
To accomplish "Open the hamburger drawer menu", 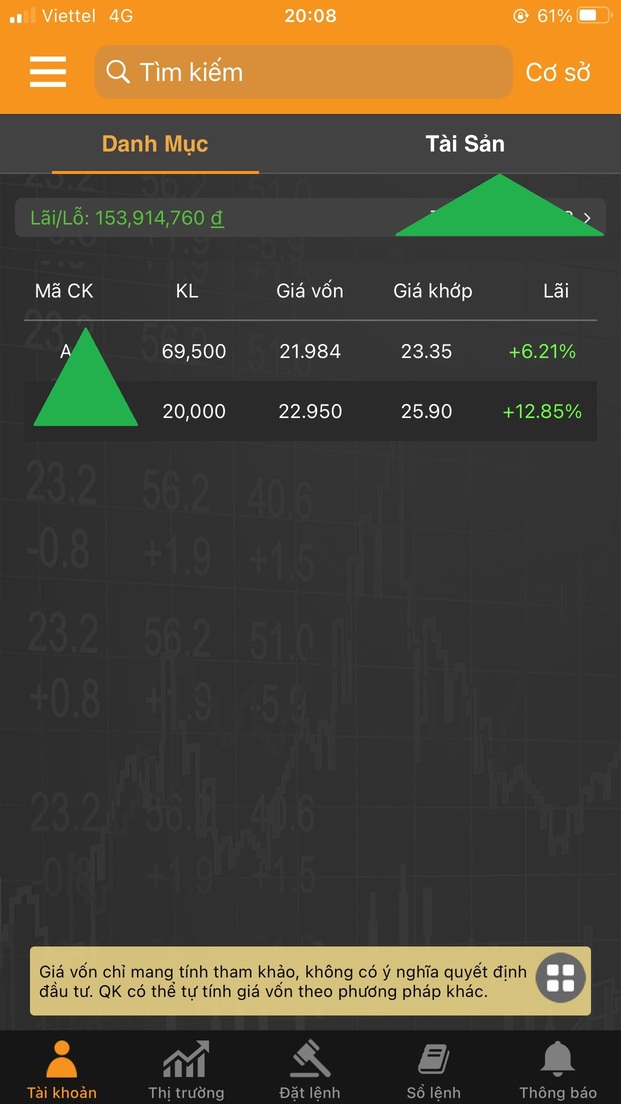I will 48,72.
